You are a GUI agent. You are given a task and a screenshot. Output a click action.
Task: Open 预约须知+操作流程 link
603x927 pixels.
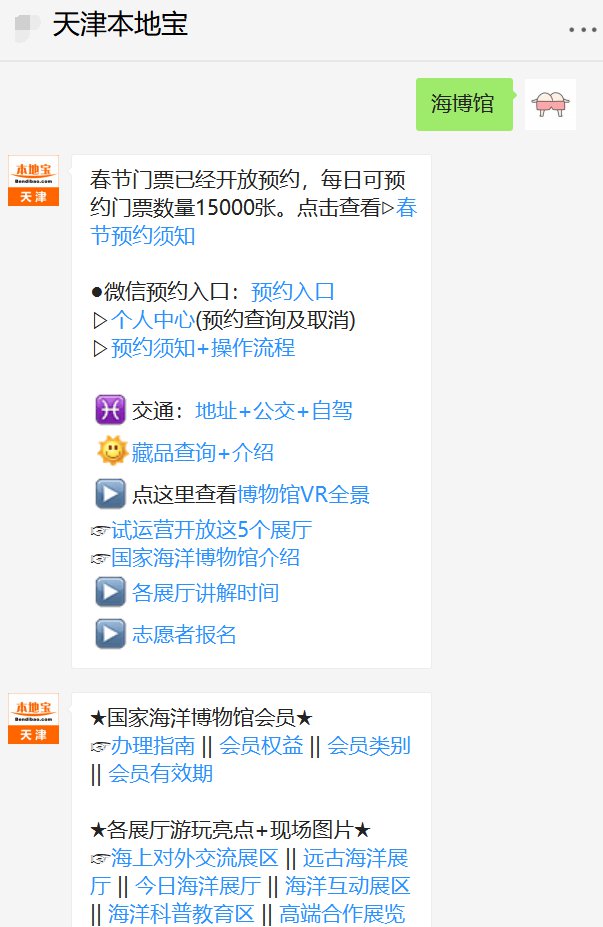click(202, 348)
